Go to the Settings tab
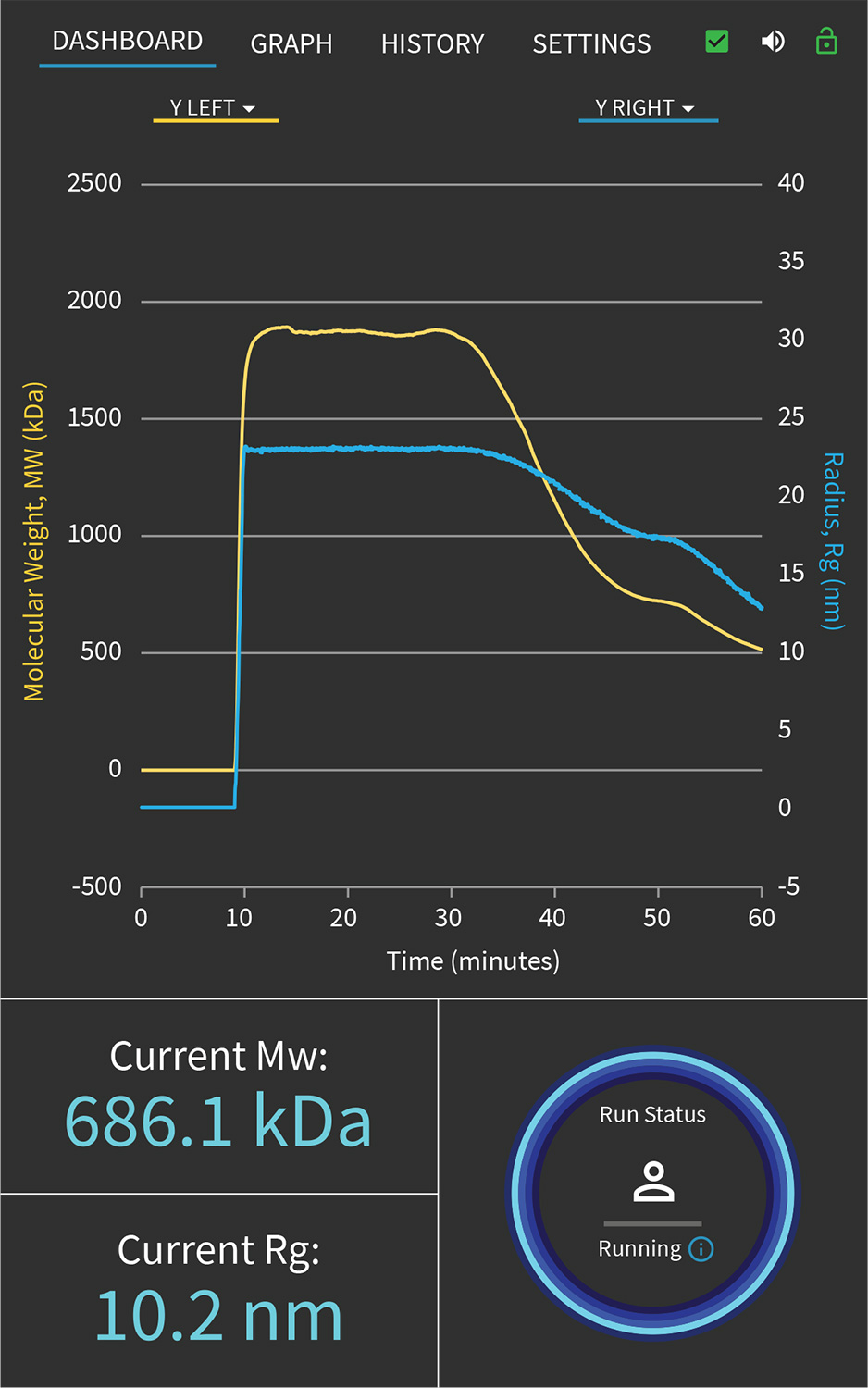868x1388 pixels. pos(591,43)
